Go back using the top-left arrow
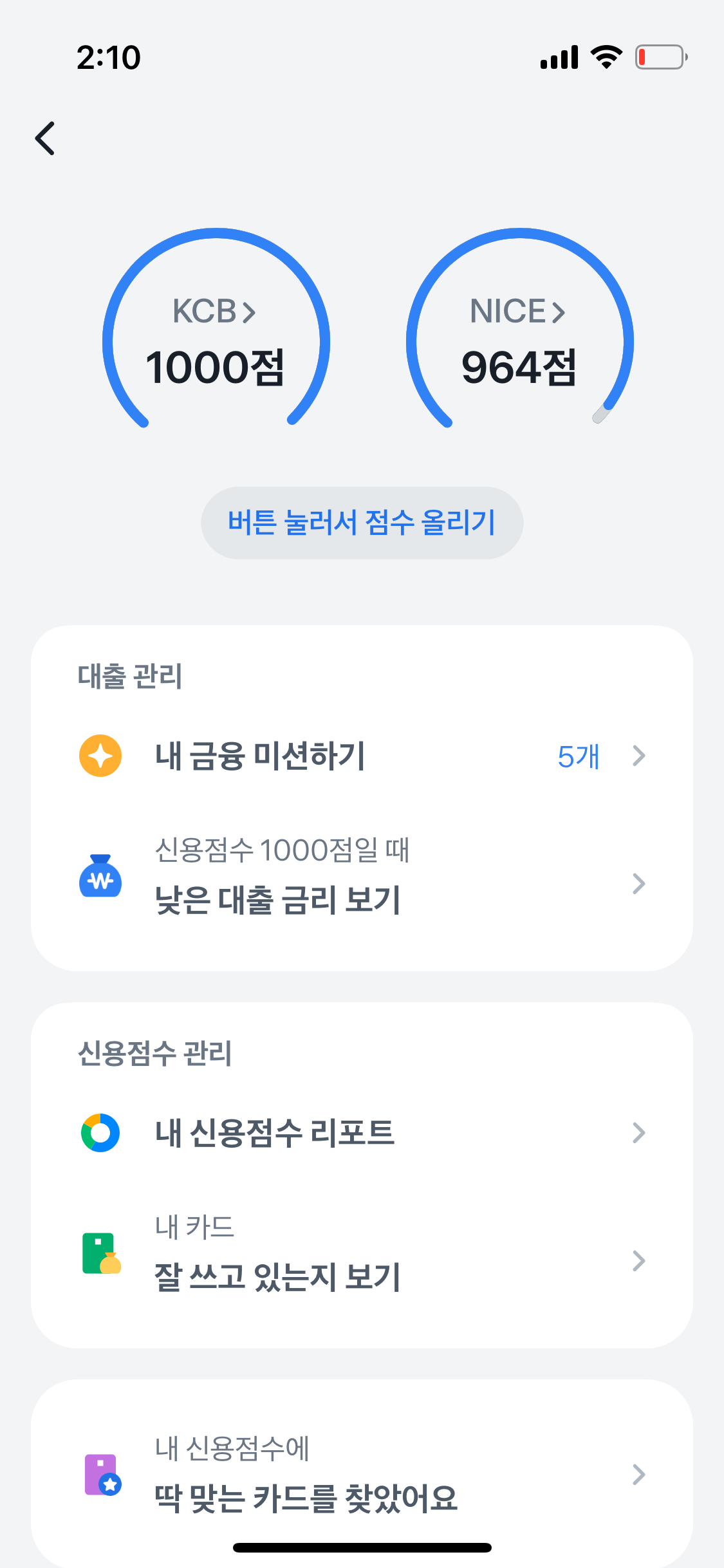Image resolution: width=724 pixels, height=1568 pixels. pos(45,138)
